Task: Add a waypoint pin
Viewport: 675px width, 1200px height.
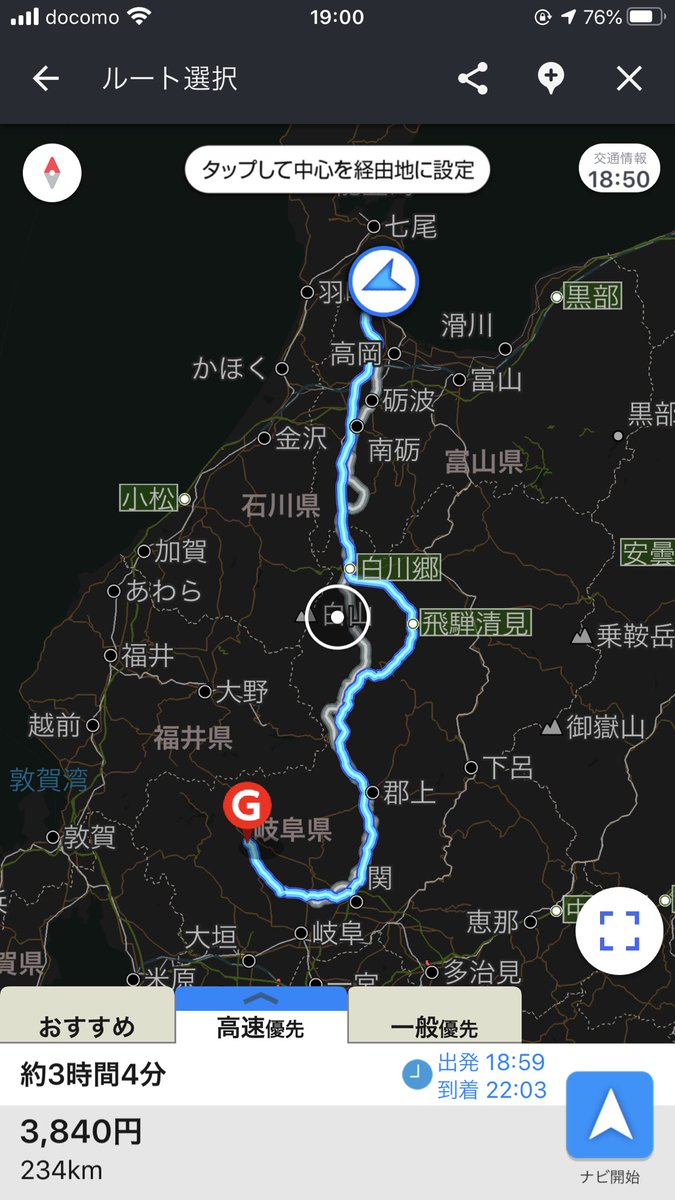Action: pyautogui.click(x=550, y=79)
